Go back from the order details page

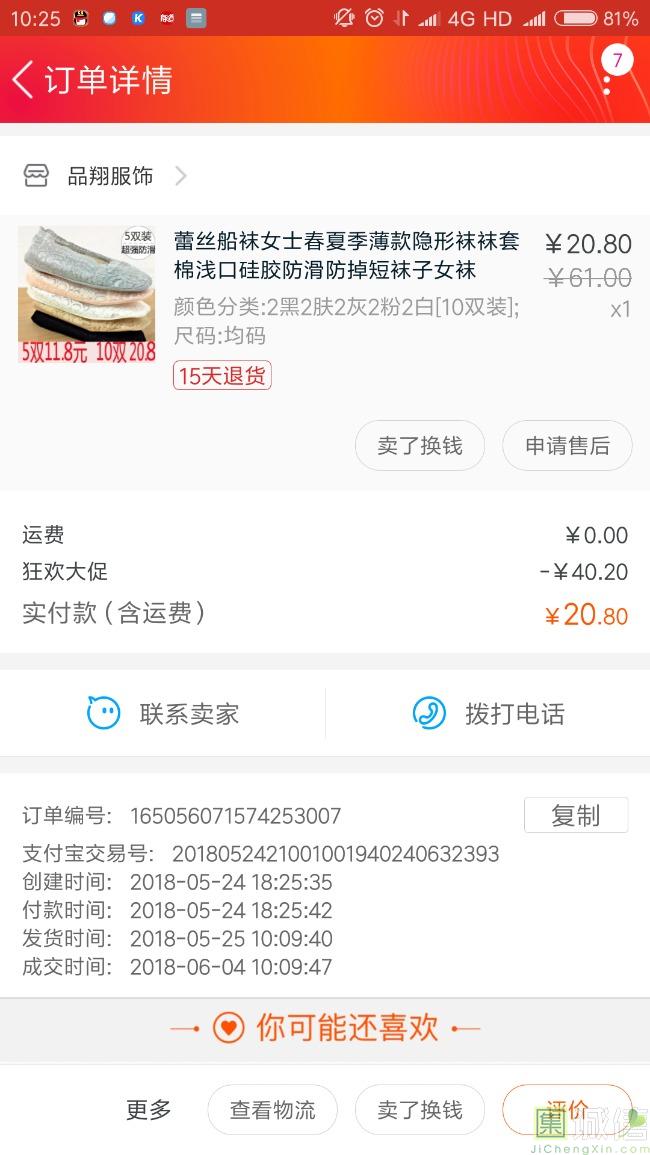tap(24, 80)
